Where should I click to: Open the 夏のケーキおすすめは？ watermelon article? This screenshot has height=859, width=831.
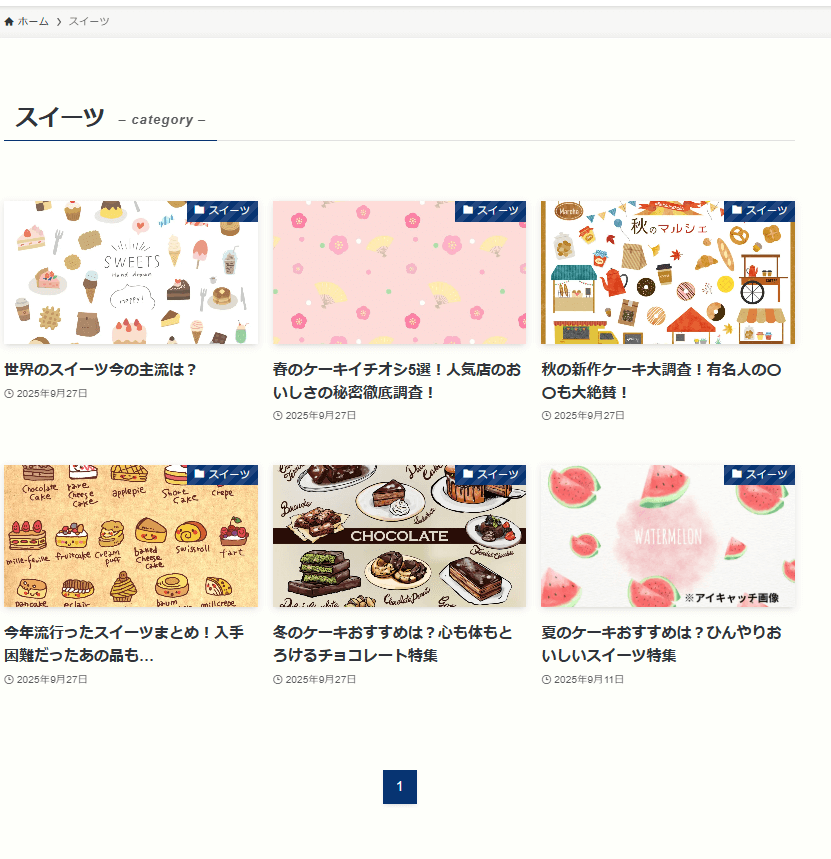[661, 644]
